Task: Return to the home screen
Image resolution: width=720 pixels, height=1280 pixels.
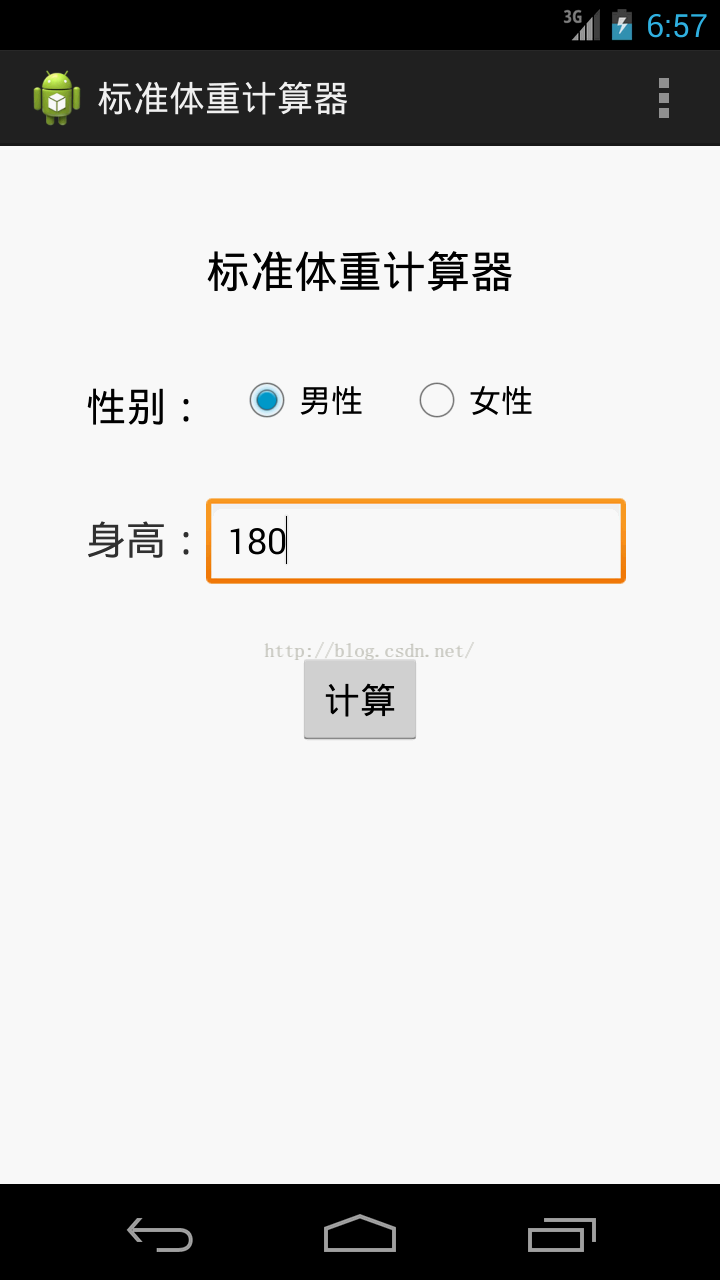Action: tap(360, 1234)
